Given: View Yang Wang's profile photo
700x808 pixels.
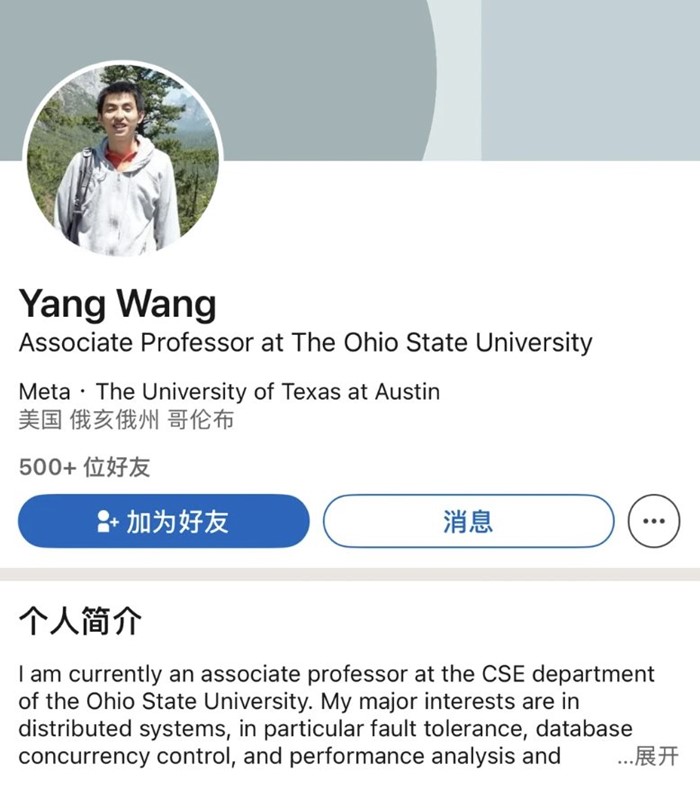Looking at the screenshot, I should coord(121,158).
